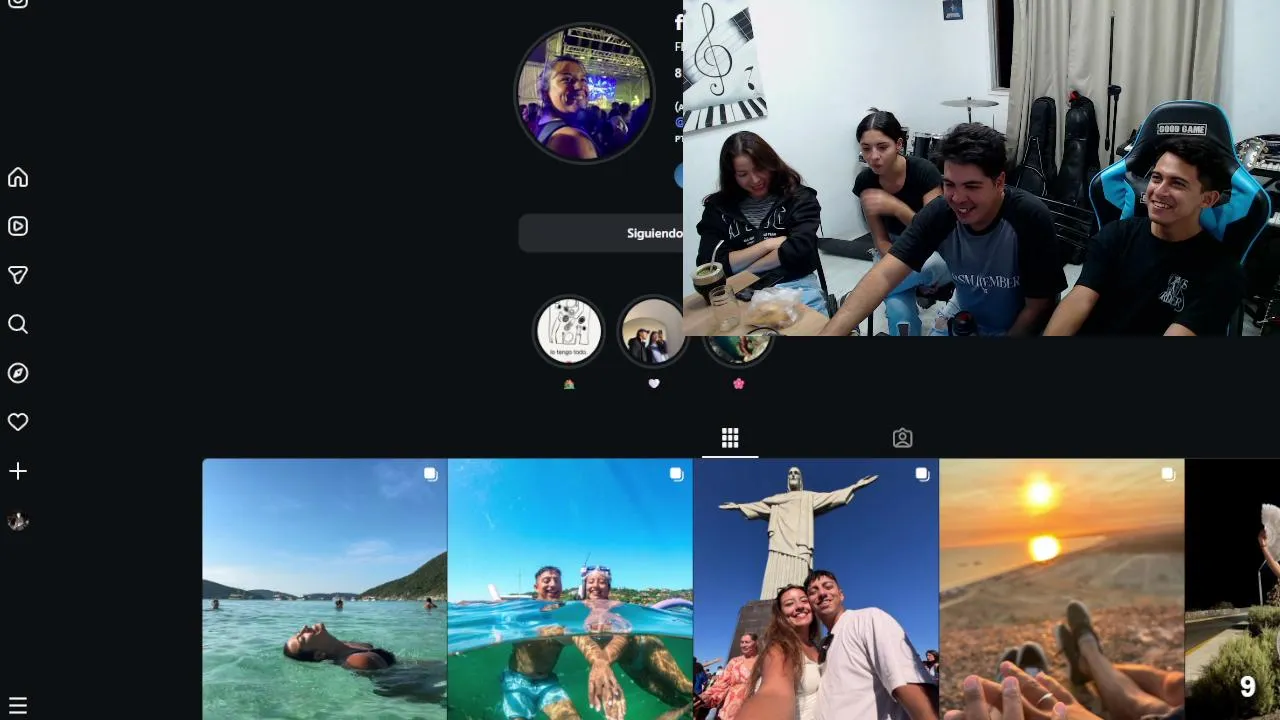Tap the Siguiendo button

tap(600, 233)
